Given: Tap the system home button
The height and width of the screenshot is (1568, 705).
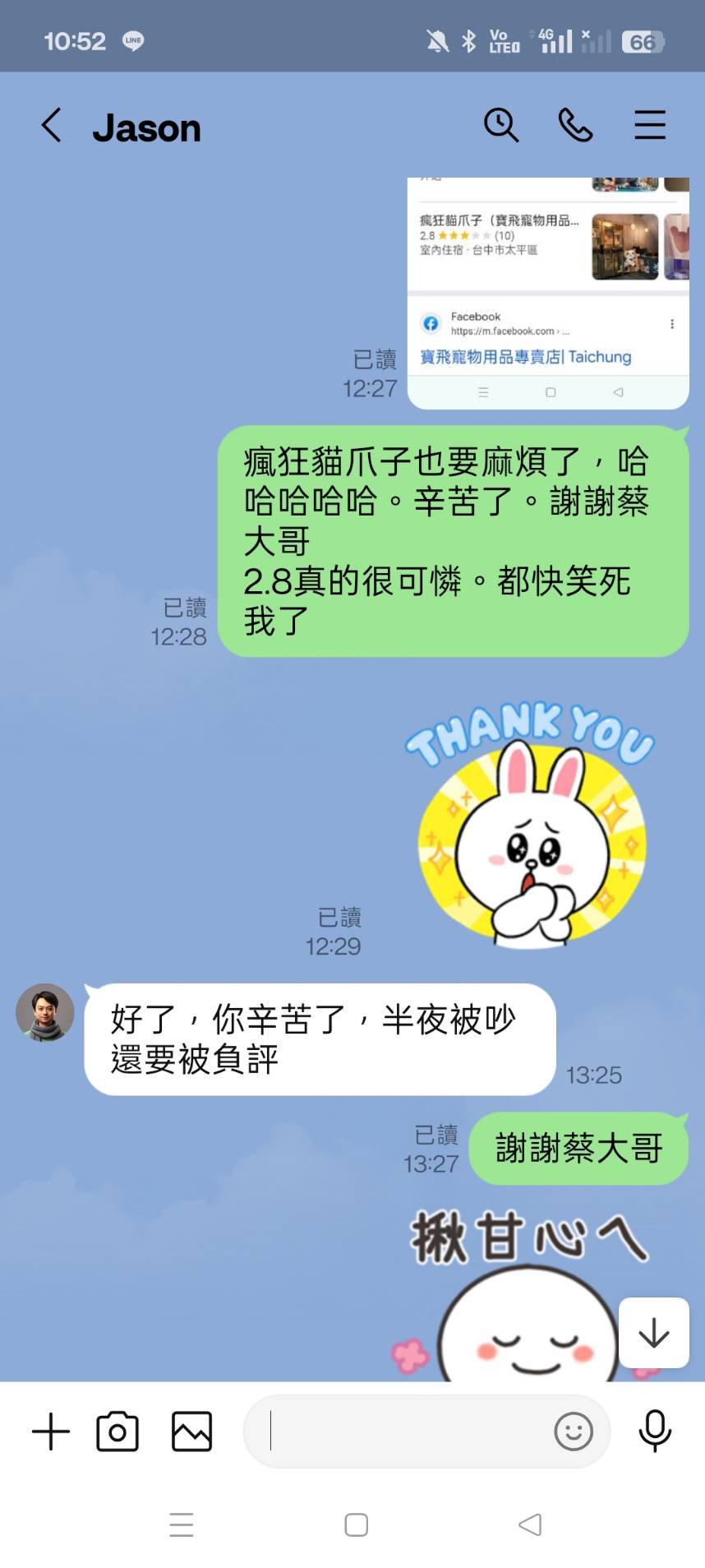Looking at the screenshot, I should tap(356, 1524).
